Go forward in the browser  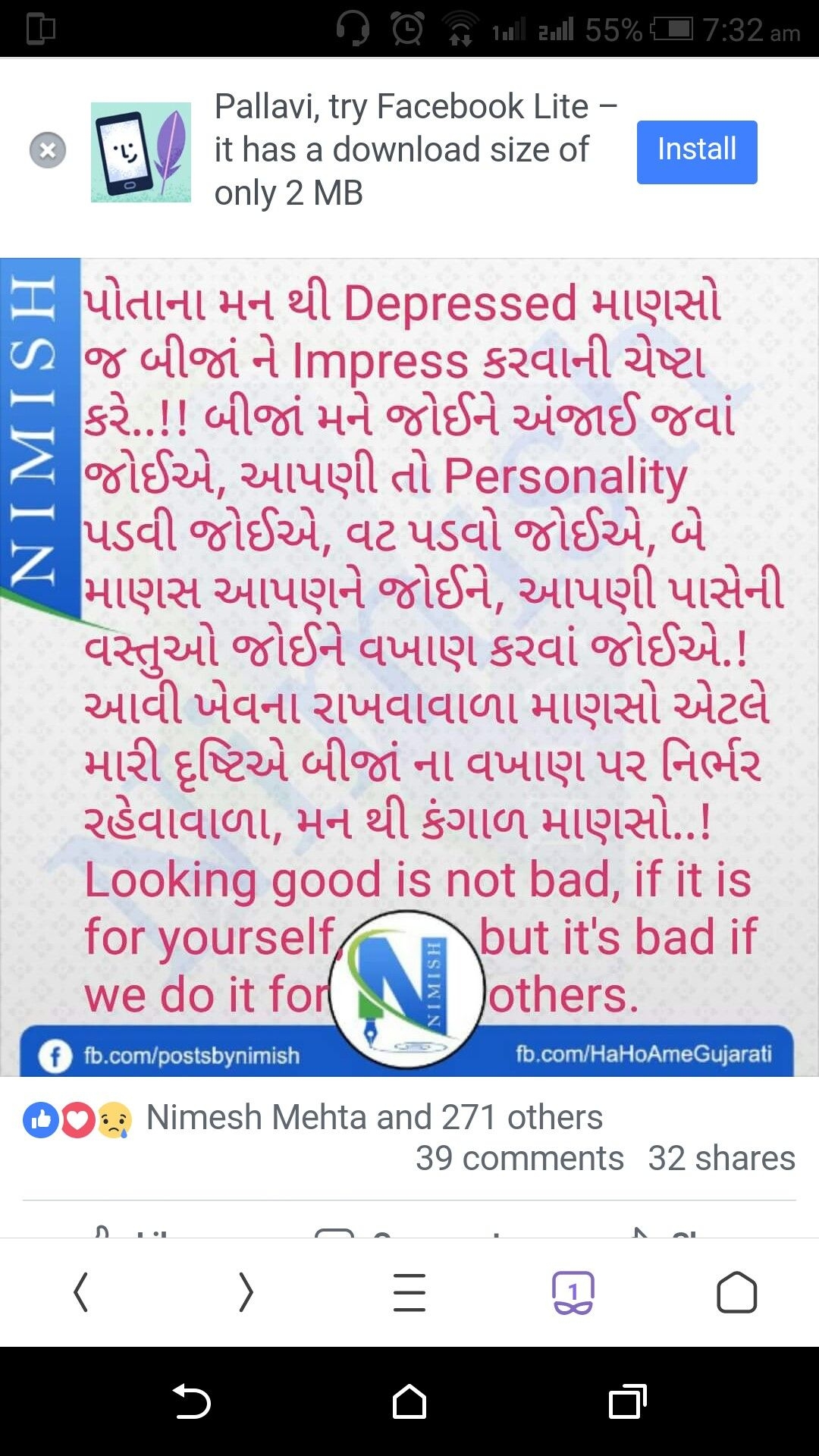click(x=245, y=1292)
